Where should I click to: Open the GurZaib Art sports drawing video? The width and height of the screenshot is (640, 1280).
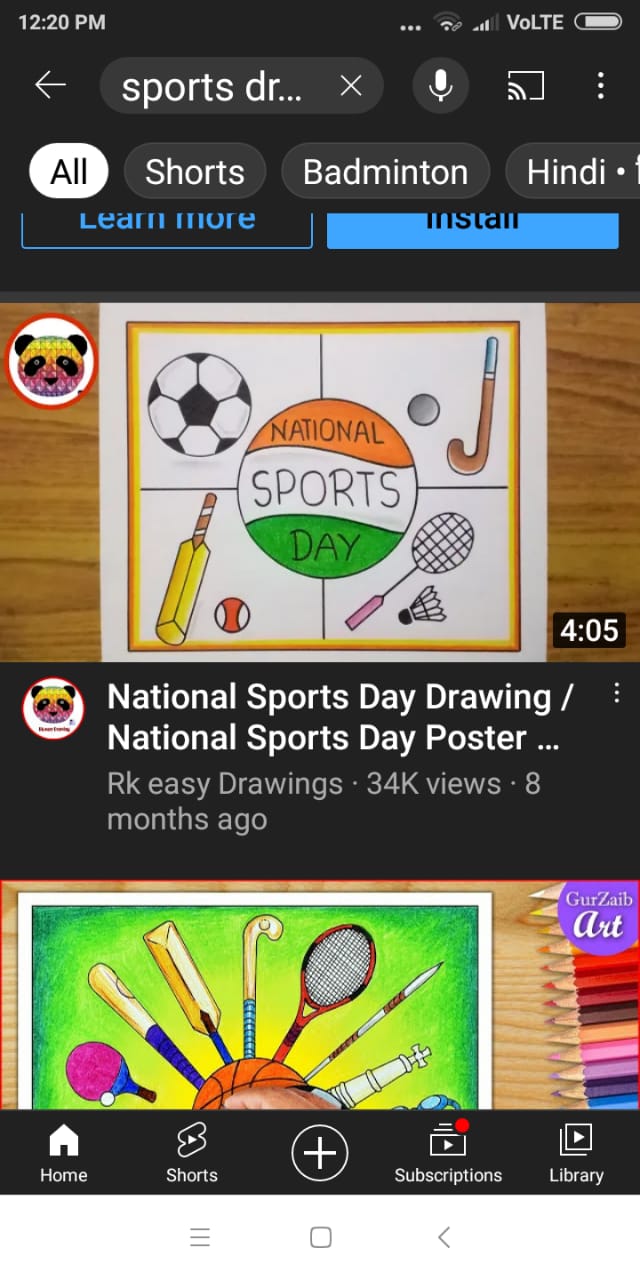[320, 995]
